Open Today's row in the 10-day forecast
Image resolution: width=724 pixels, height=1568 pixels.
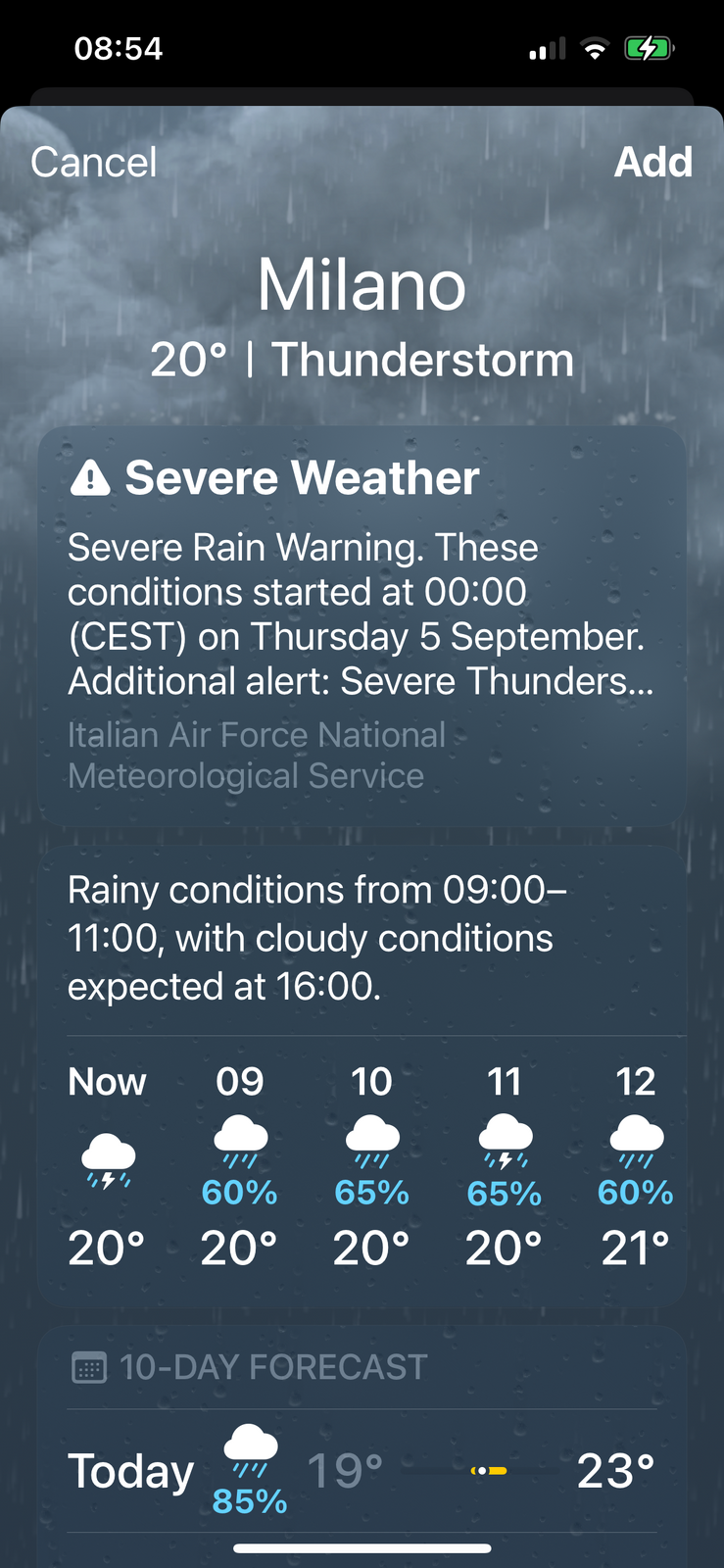(x=361, y=1472)
